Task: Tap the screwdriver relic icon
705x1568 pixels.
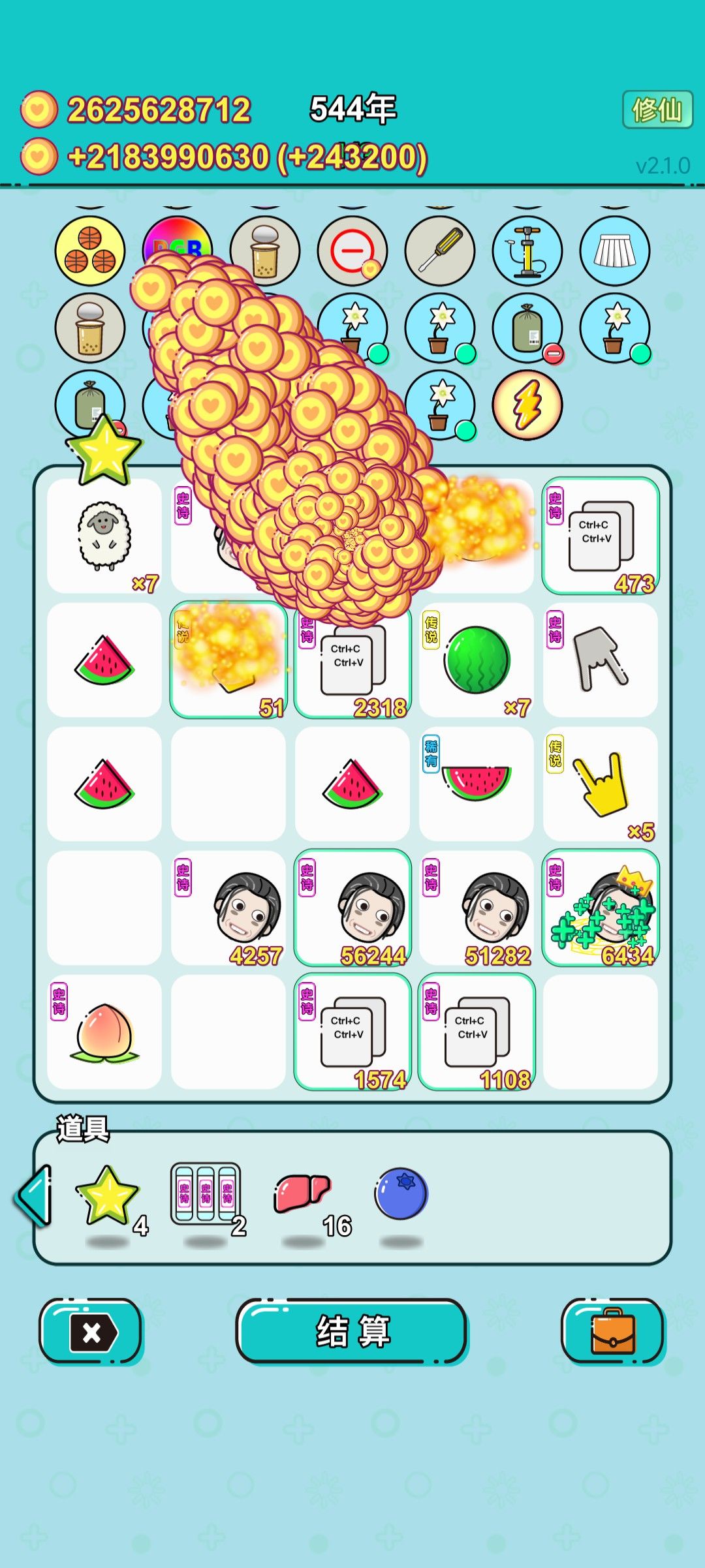Action: 440,251
